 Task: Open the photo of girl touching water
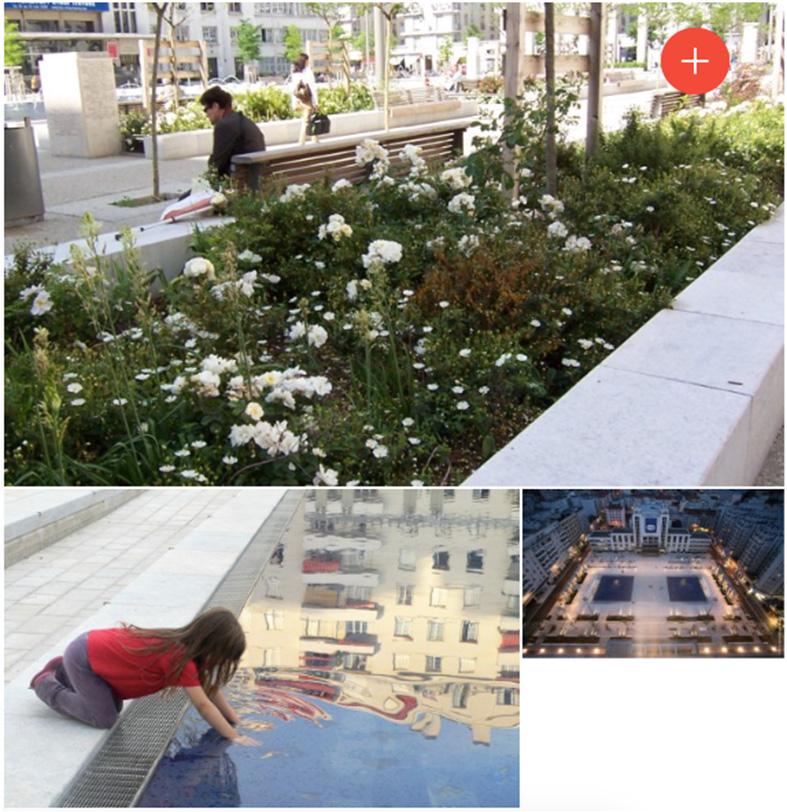[261, 648]
